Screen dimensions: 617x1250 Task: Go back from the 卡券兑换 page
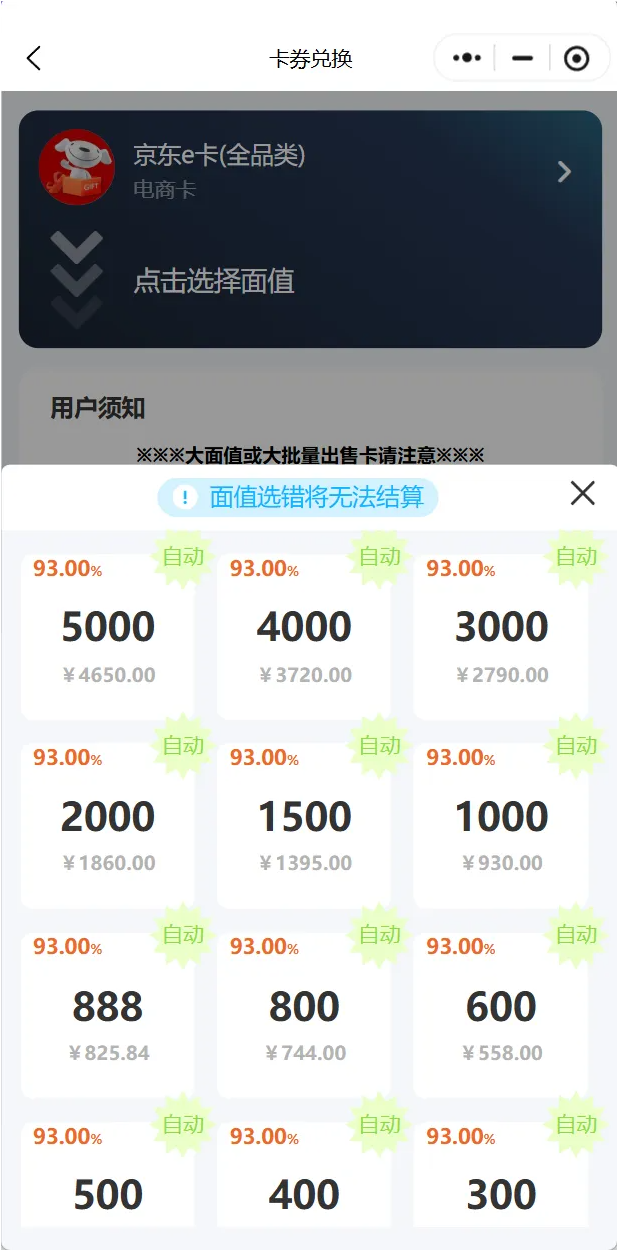click(34, 58)
